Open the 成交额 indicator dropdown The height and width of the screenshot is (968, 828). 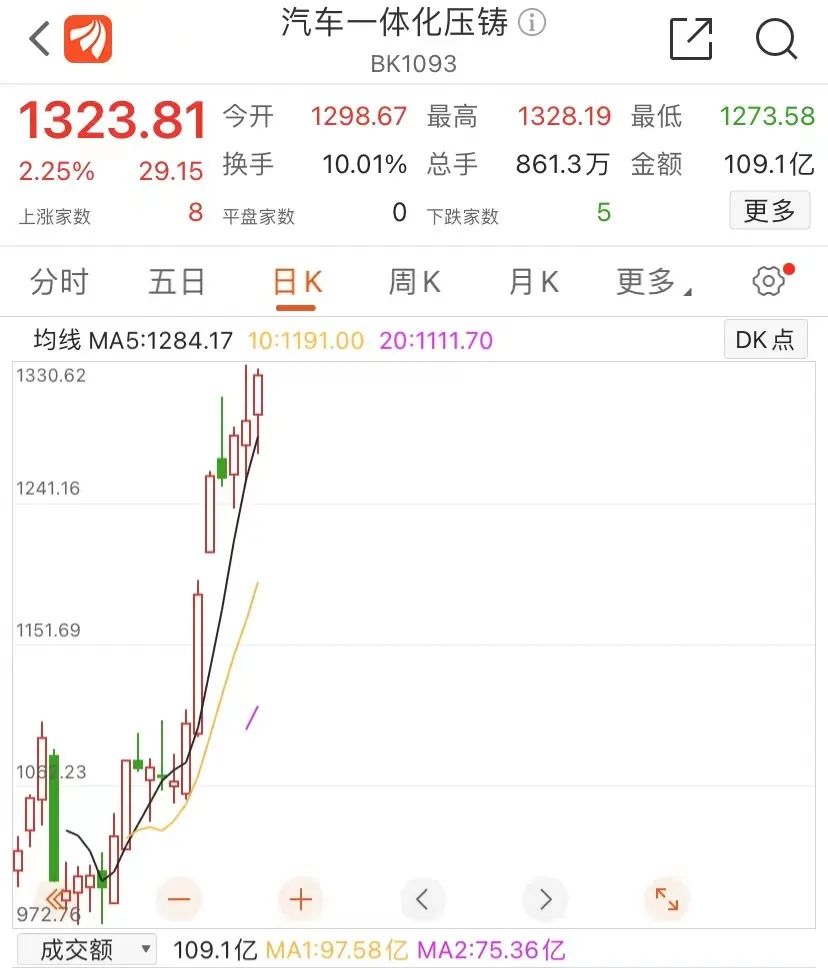[87, 949]
